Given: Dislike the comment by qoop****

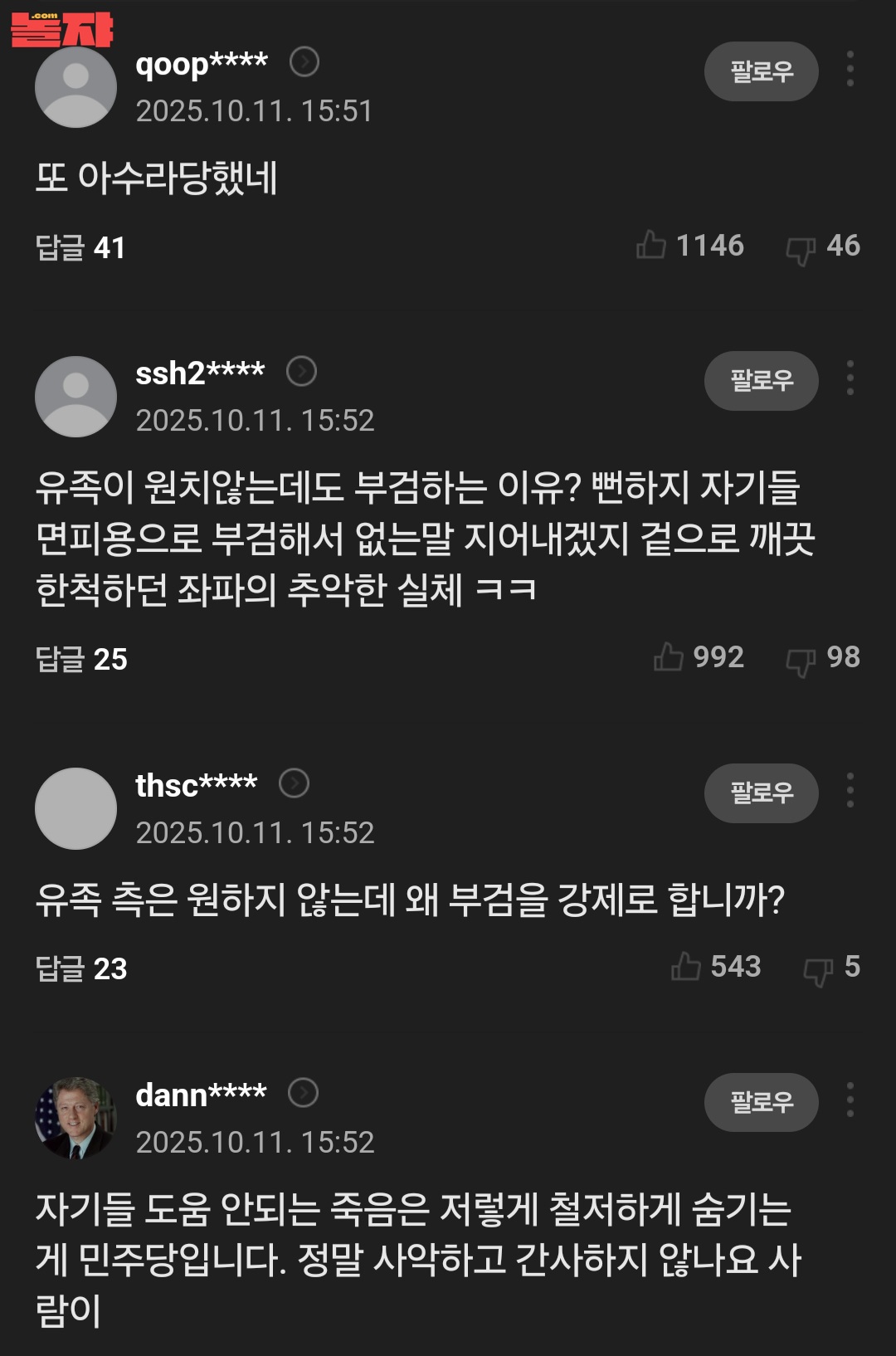Looking at the screenshot, I should coord(801,249).
